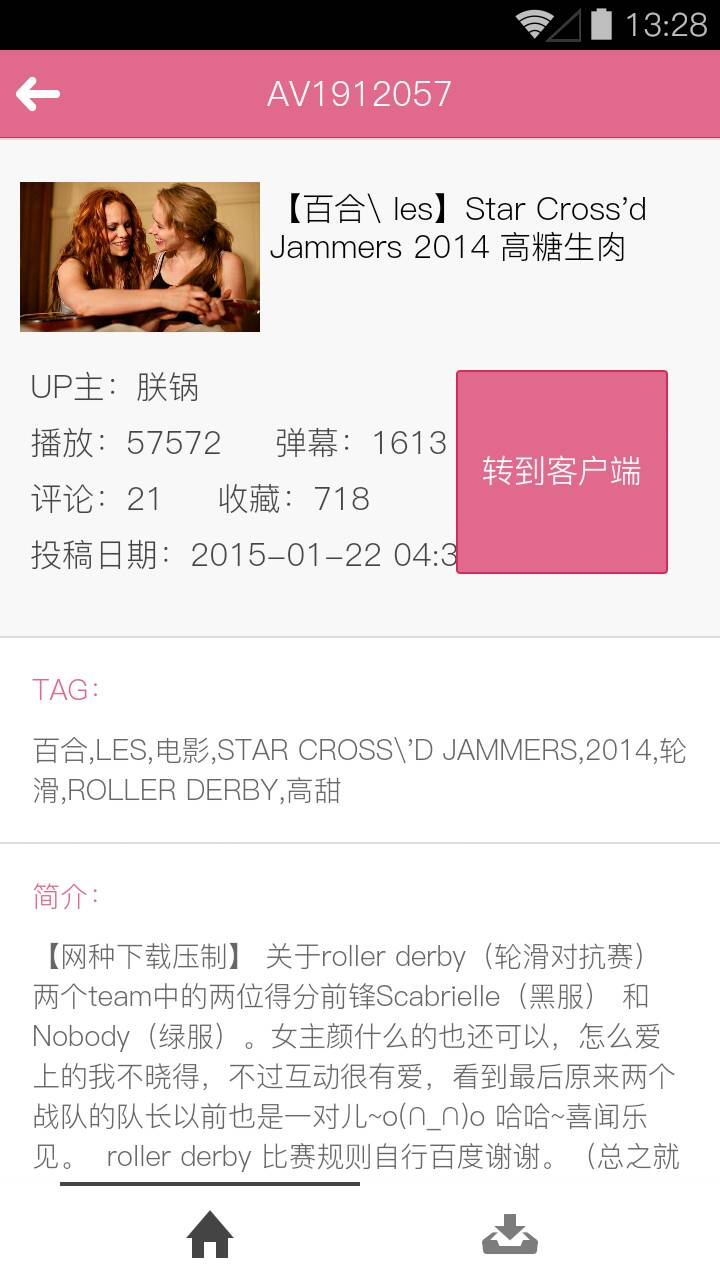Image resolution: width=720 pixels, height=1280 pixels.
Task: Open the video thumbnail image
Action: pos(139,256)
